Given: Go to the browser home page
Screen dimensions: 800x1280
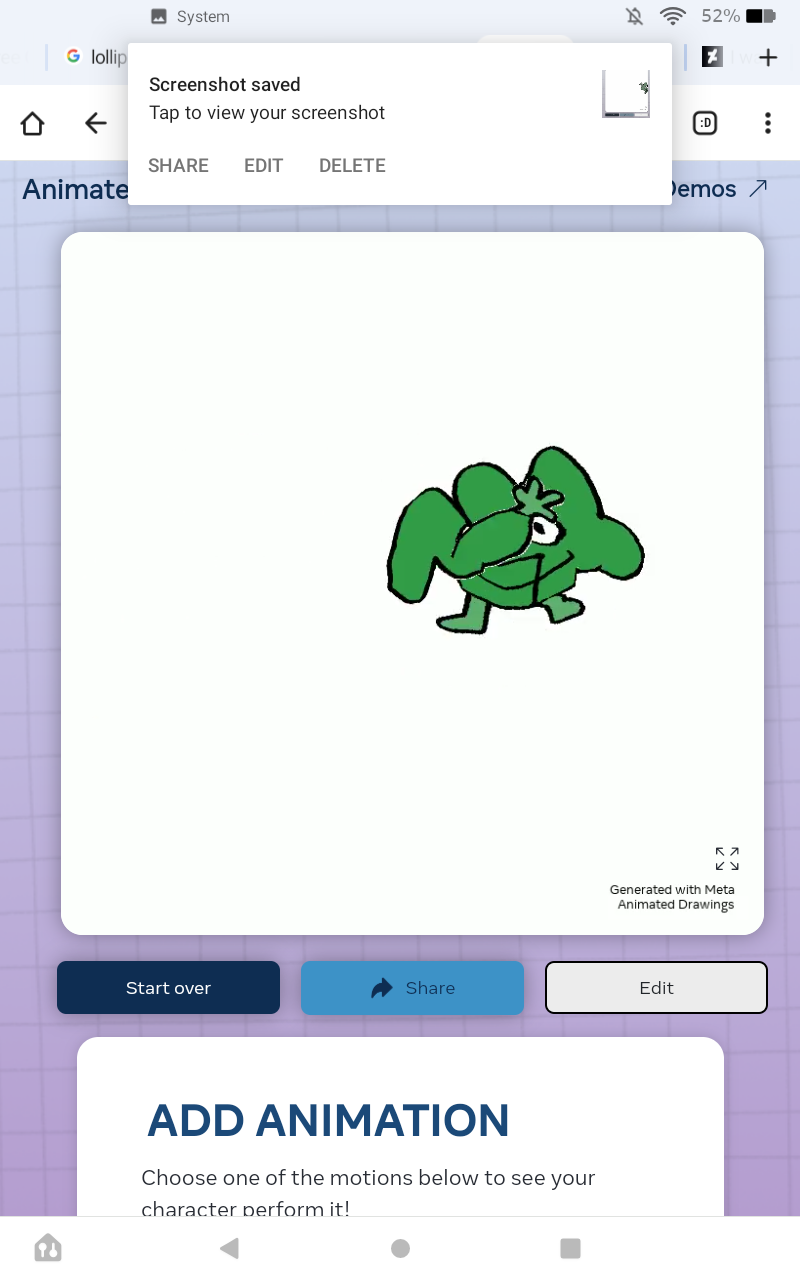Looking at the screenshot, I should tap(32, 123).
